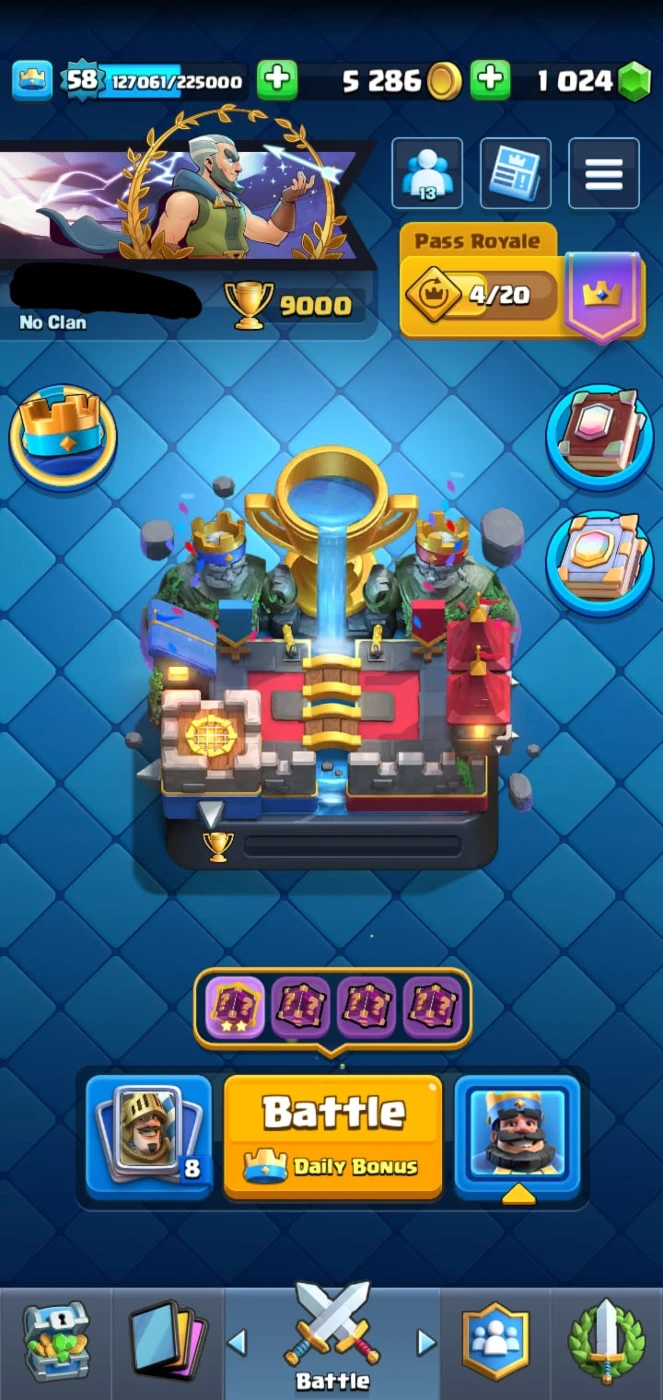
Task: Tap the green gems icon
Action: pyautogui.click(x=633, y=82)
